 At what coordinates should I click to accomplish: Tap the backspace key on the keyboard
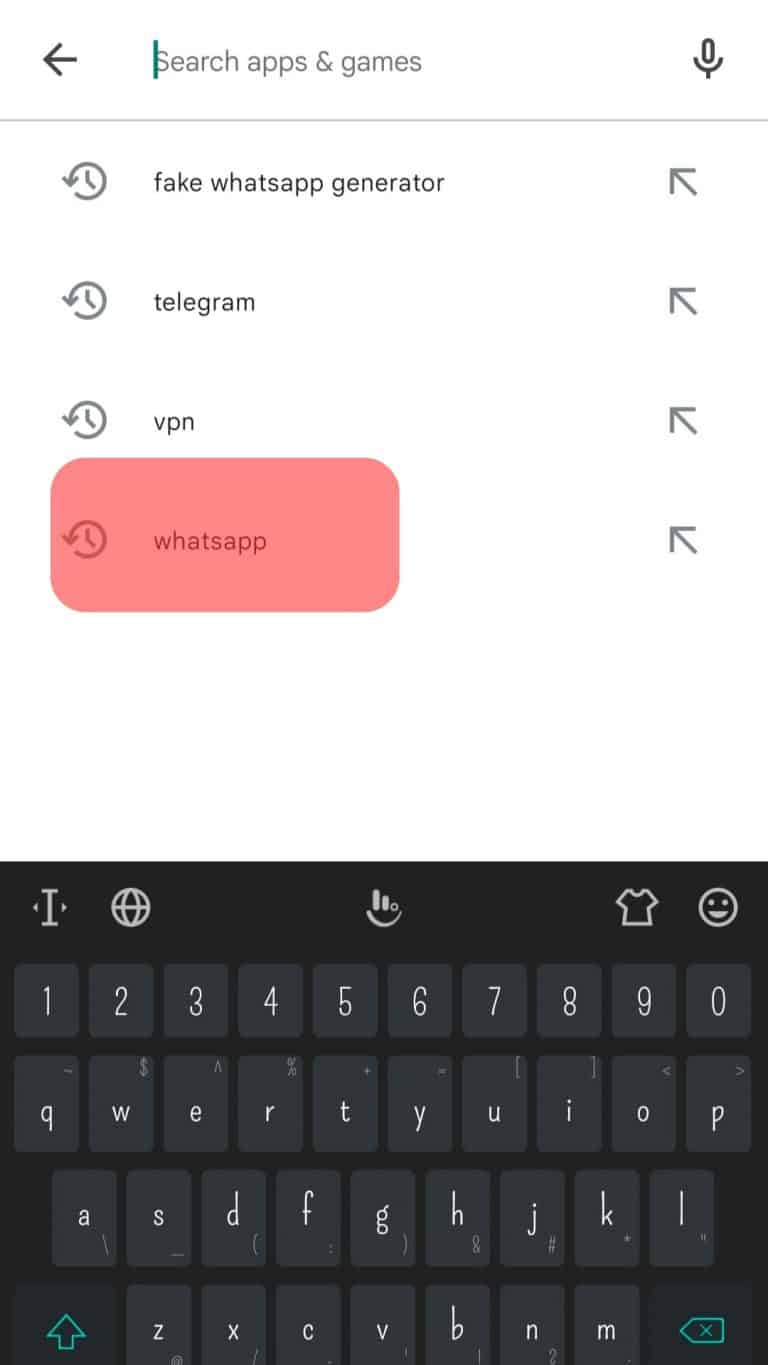pyautogui.click(x=702, y=1330)
